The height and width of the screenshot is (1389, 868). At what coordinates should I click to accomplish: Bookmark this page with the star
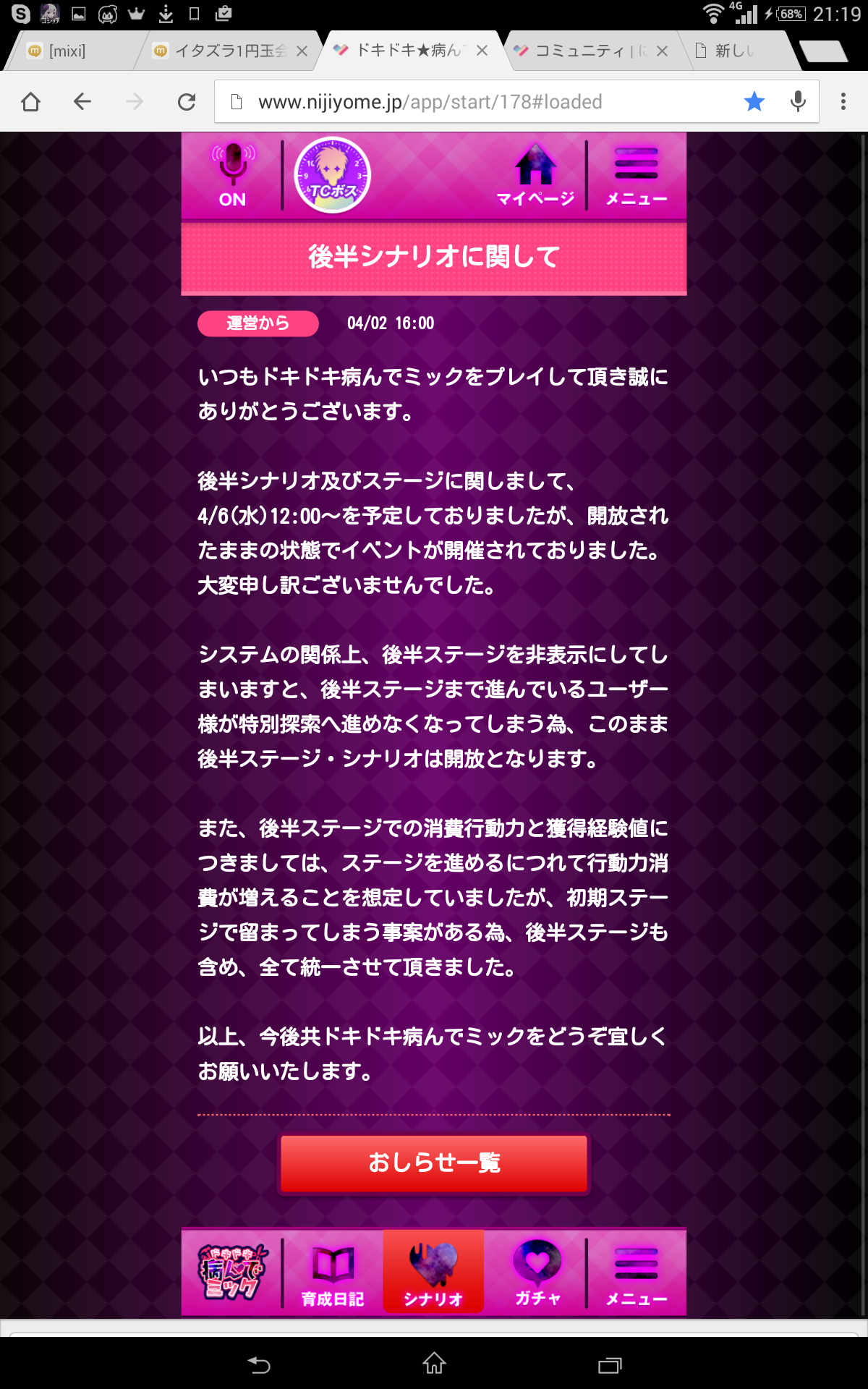(x=754, y=102)
